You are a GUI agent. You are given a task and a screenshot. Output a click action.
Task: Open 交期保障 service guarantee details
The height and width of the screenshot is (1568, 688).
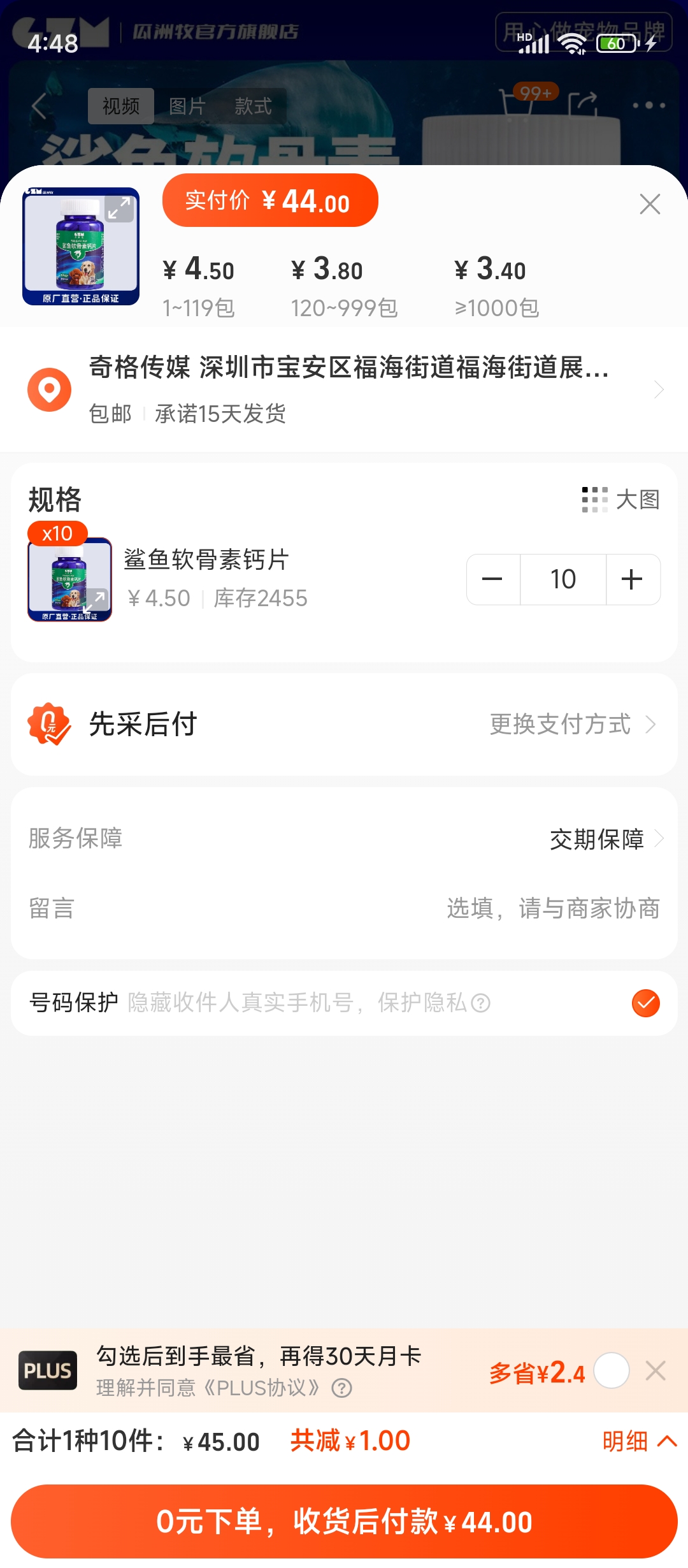click(605, 839)
